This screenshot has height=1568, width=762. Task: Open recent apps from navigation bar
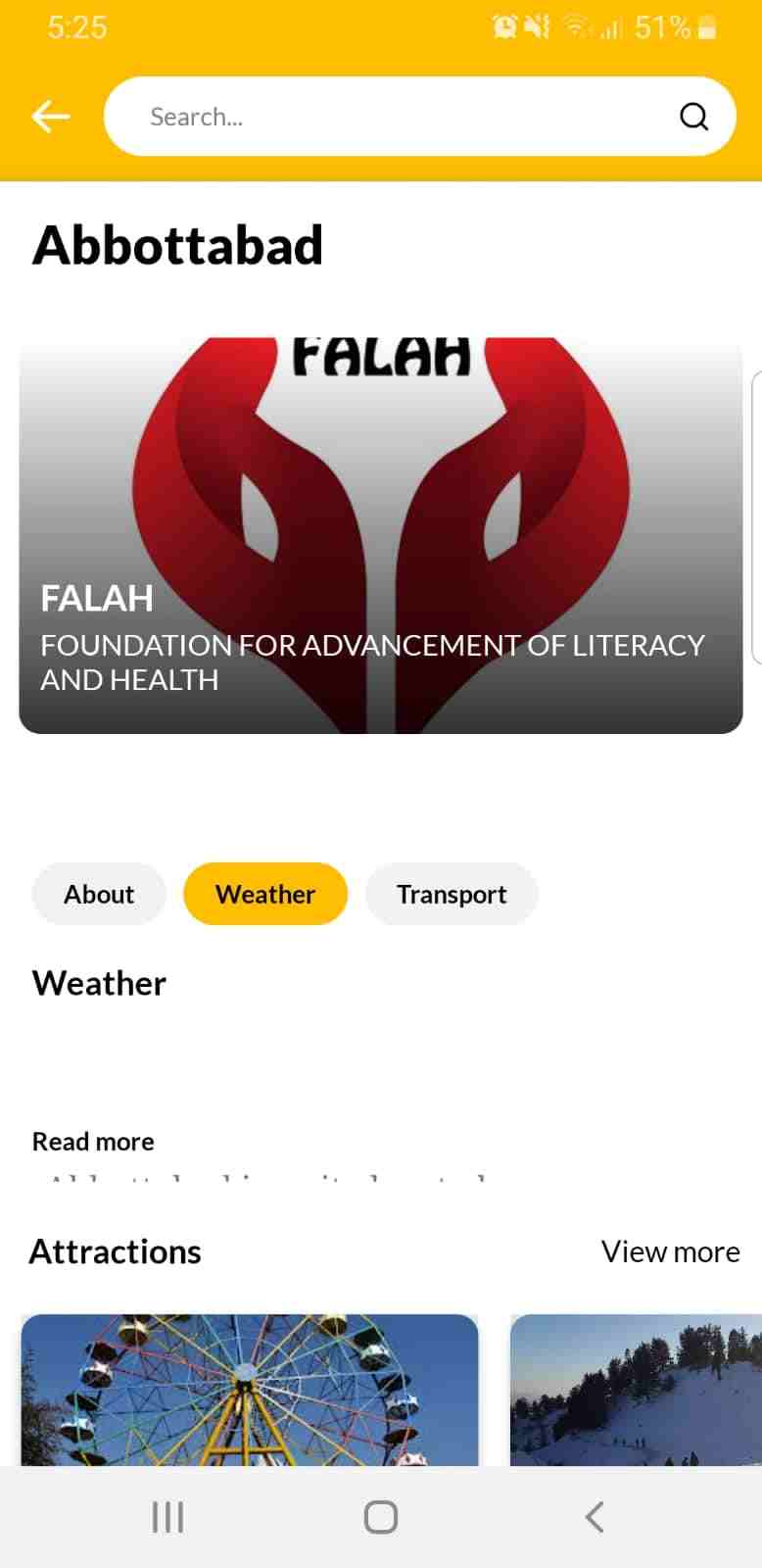[x=167, y=1517]
